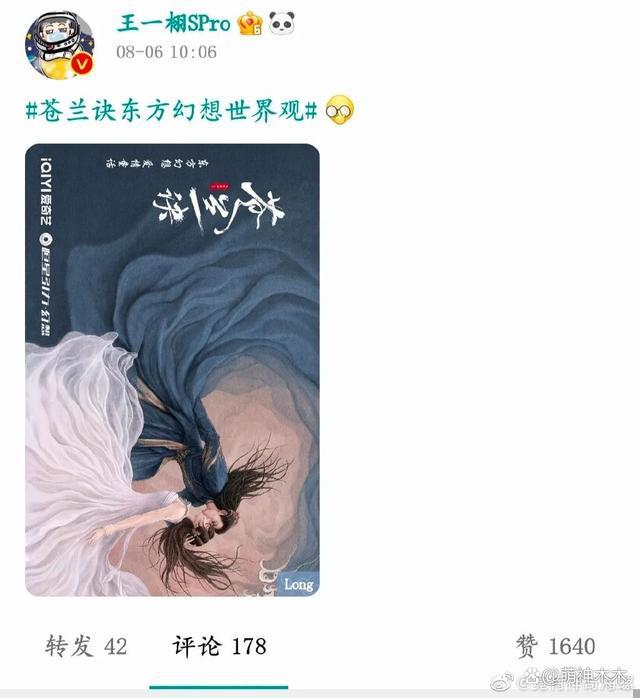Open hashtag #苍兰诀东方幻想世界观#

click(x=170, y=109)
